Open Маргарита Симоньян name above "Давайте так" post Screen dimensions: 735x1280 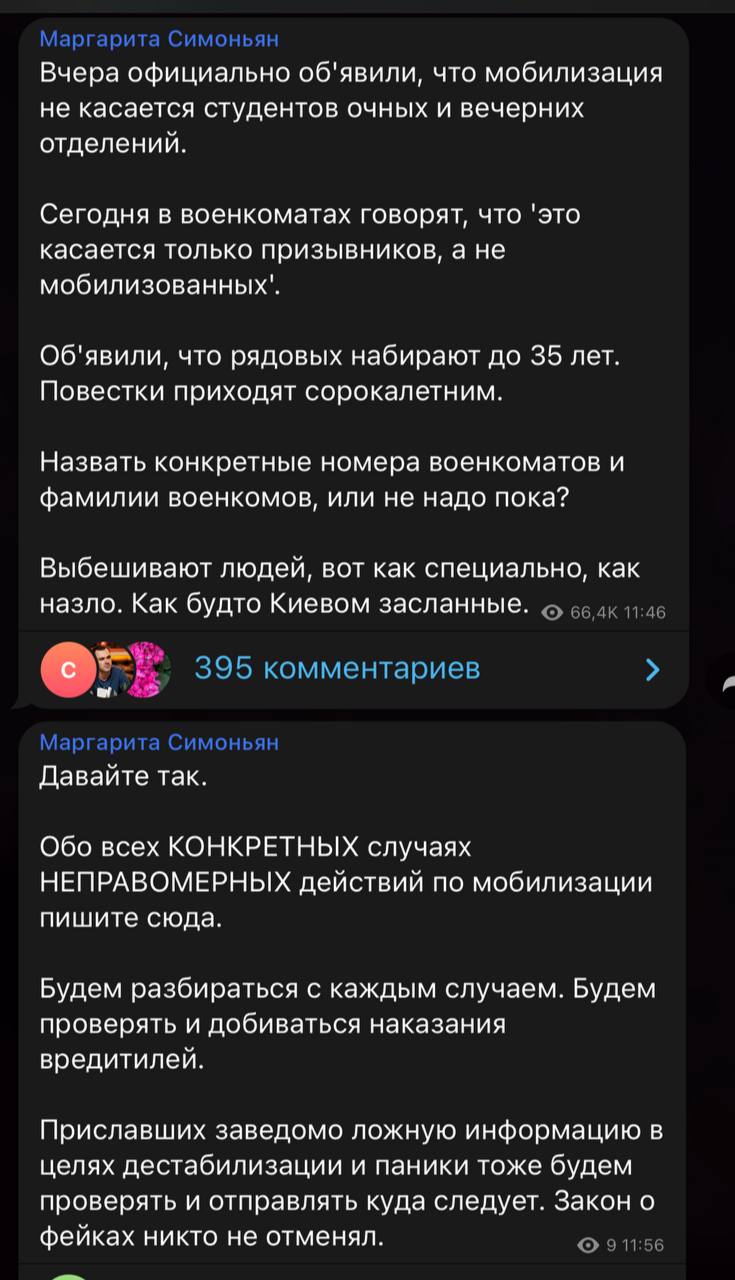pos(159,742)
